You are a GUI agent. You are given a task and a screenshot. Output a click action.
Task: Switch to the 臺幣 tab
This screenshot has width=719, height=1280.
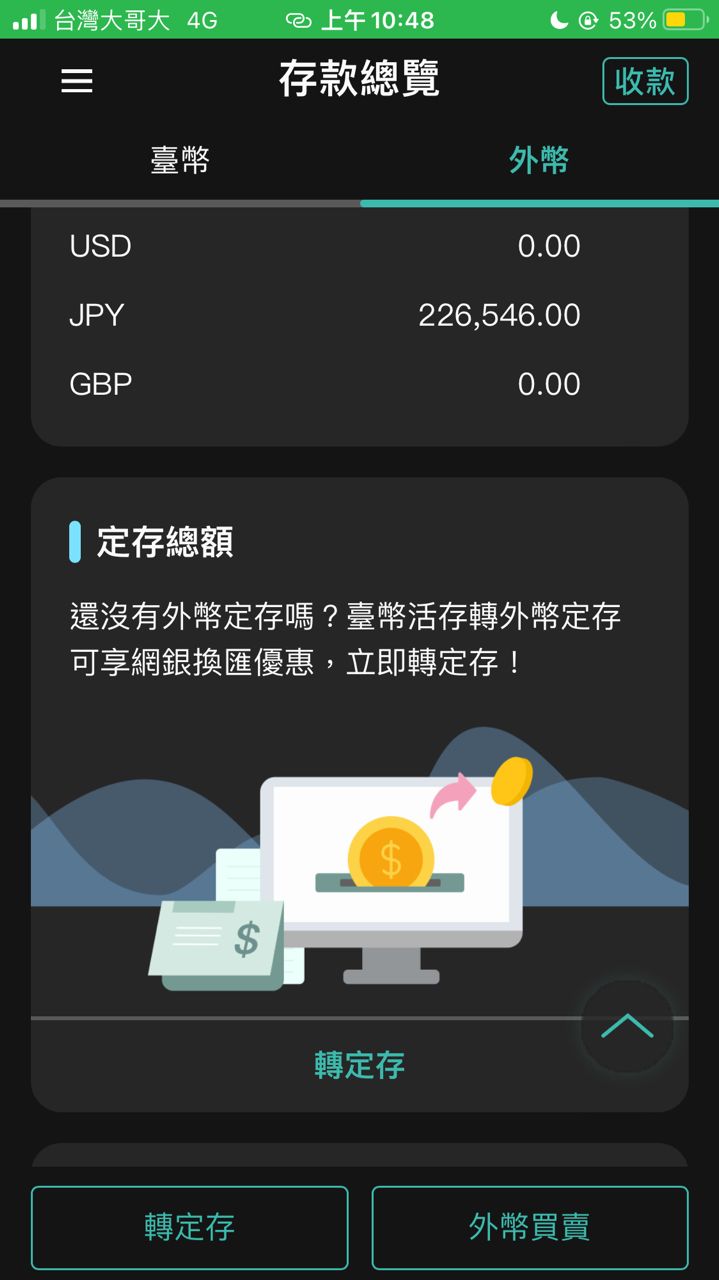(x=180, y=160)
